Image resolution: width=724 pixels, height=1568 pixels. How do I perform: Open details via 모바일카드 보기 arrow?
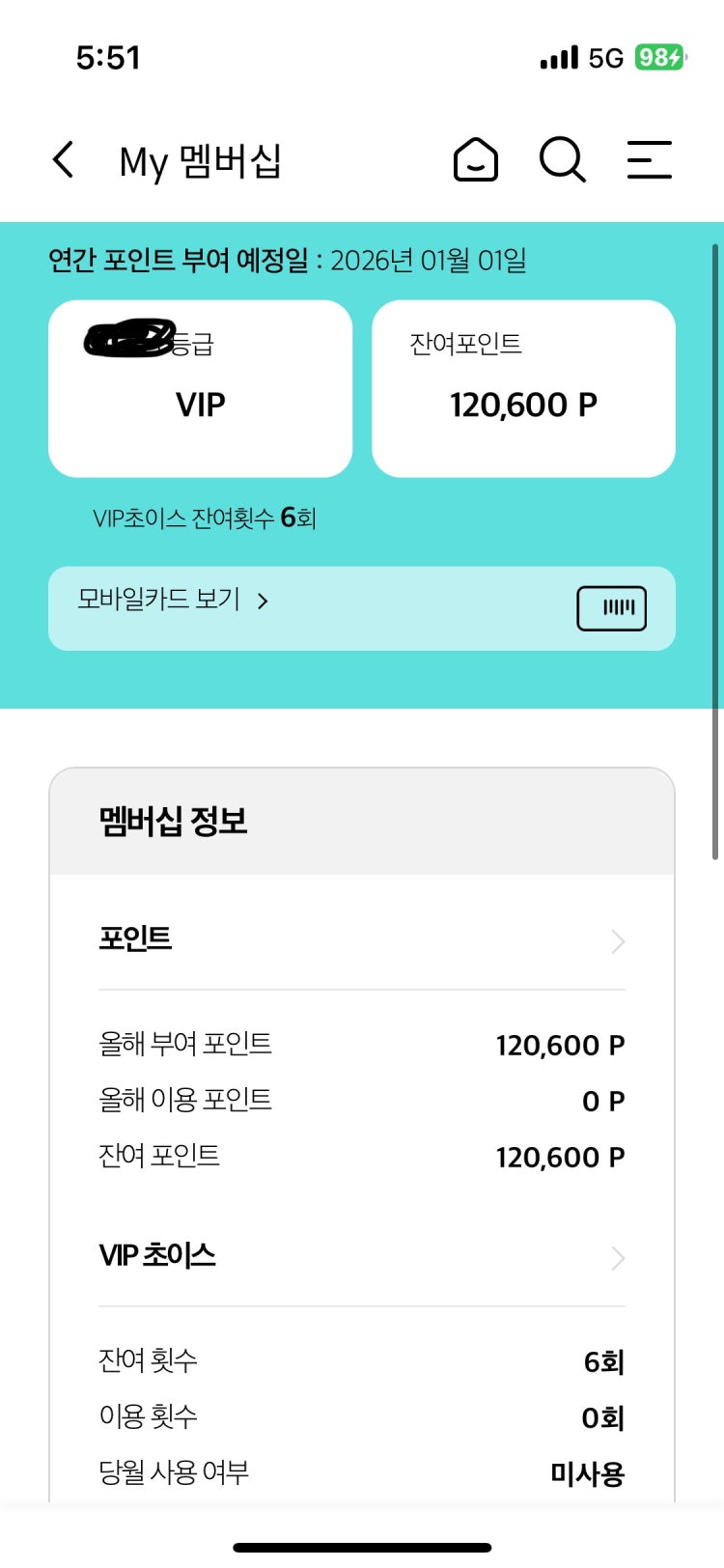point(262,601)
